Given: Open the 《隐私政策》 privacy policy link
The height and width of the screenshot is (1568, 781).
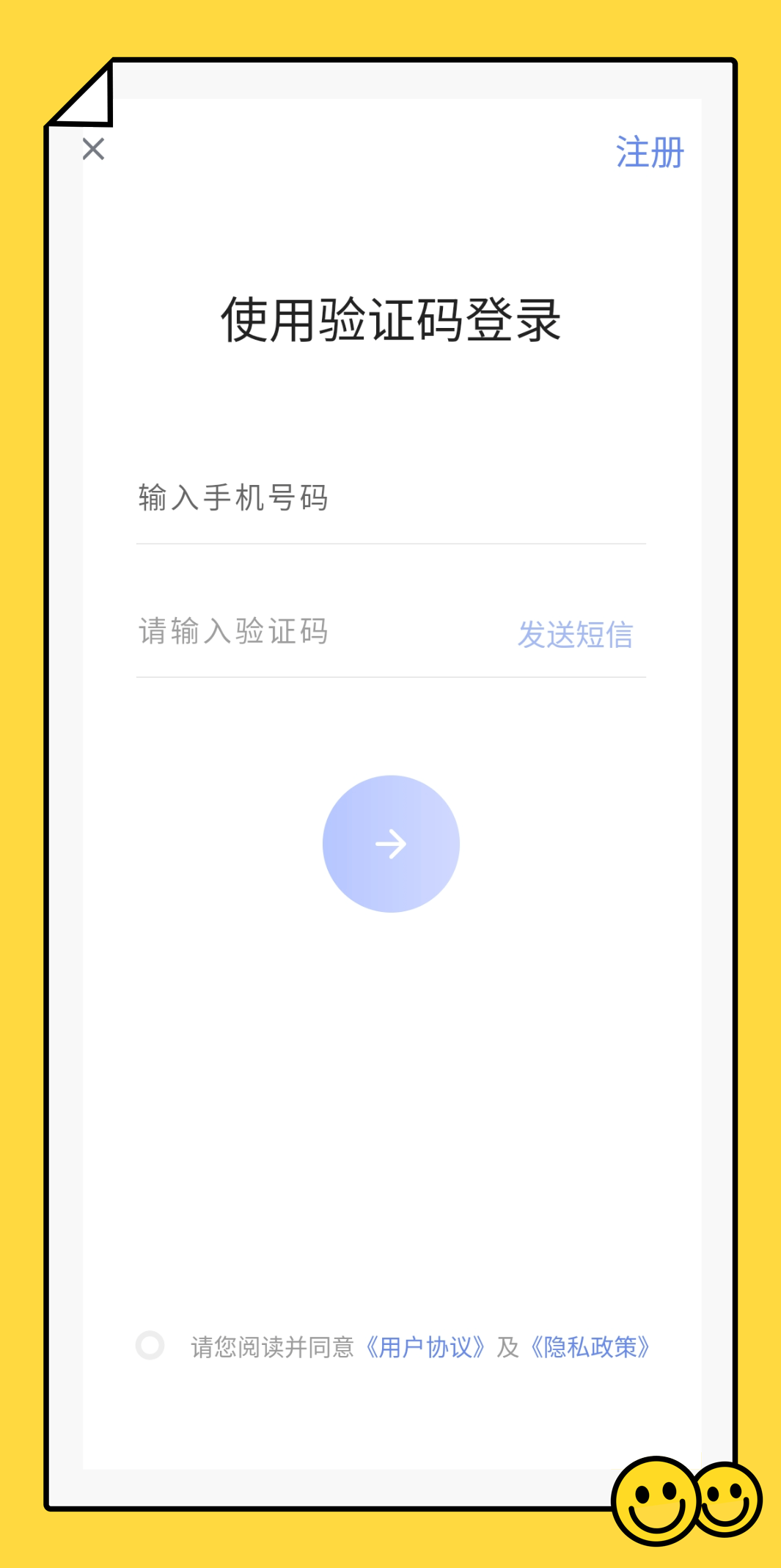Looking at the screenshot, I should [x=590, y=1347].
